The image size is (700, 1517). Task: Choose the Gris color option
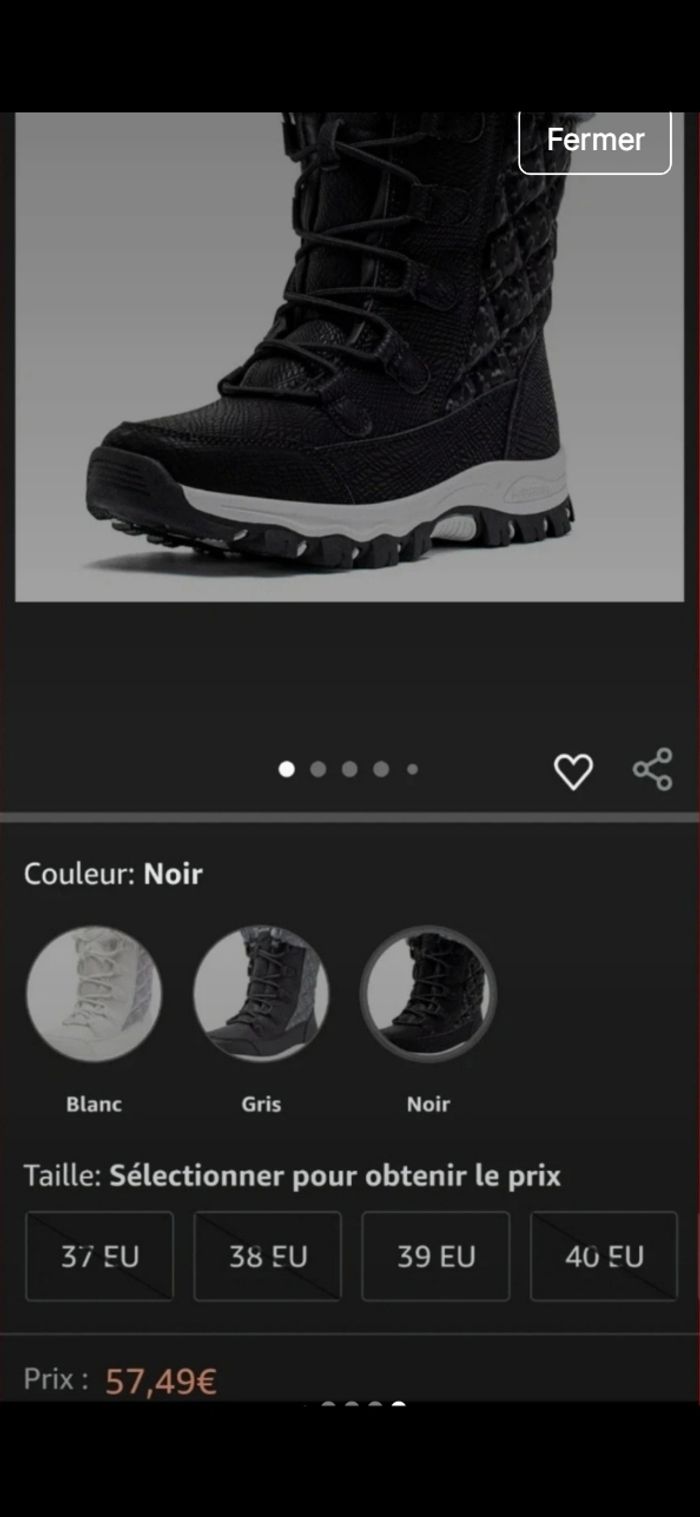(x=261, y=993)
